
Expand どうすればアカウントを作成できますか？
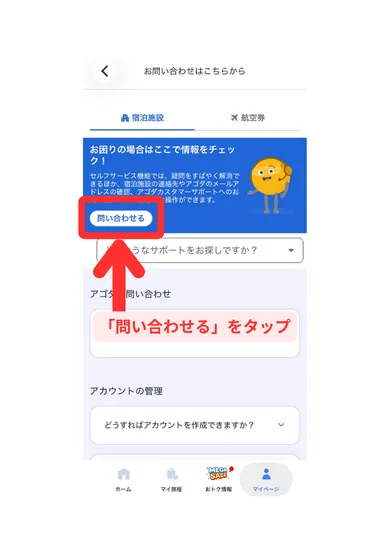point(195,425)
